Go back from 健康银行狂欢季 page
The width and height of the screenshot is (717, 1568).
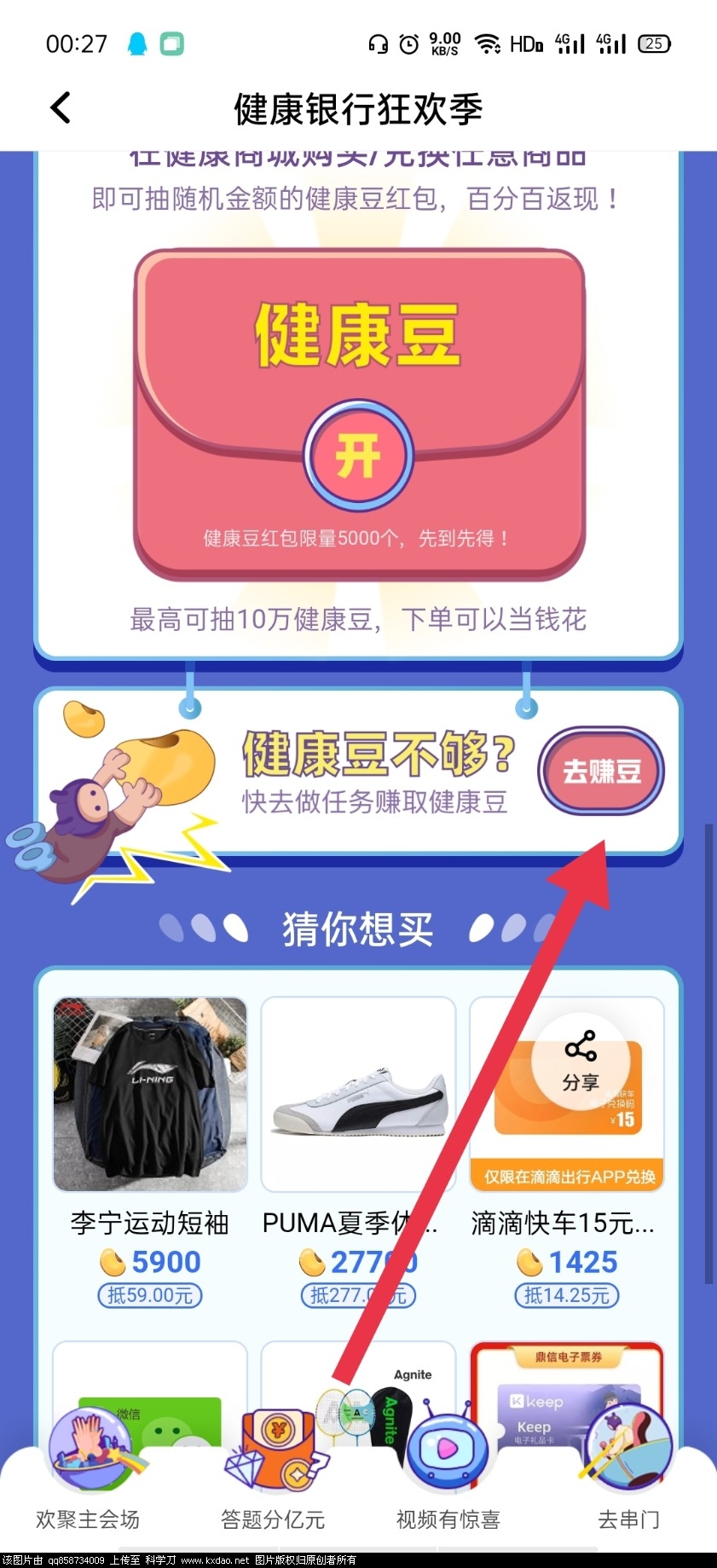click(x=60, y=108)
